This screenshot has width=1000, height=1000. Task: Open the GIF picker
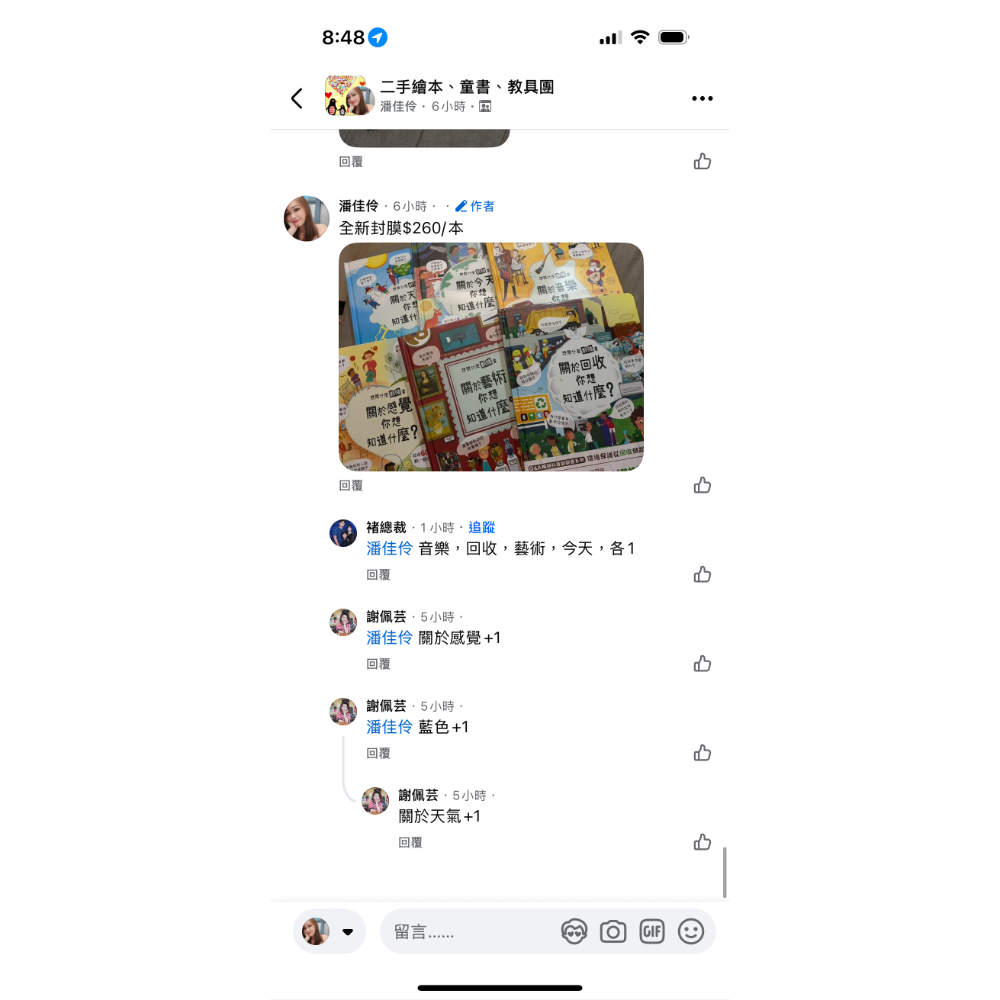652,931
